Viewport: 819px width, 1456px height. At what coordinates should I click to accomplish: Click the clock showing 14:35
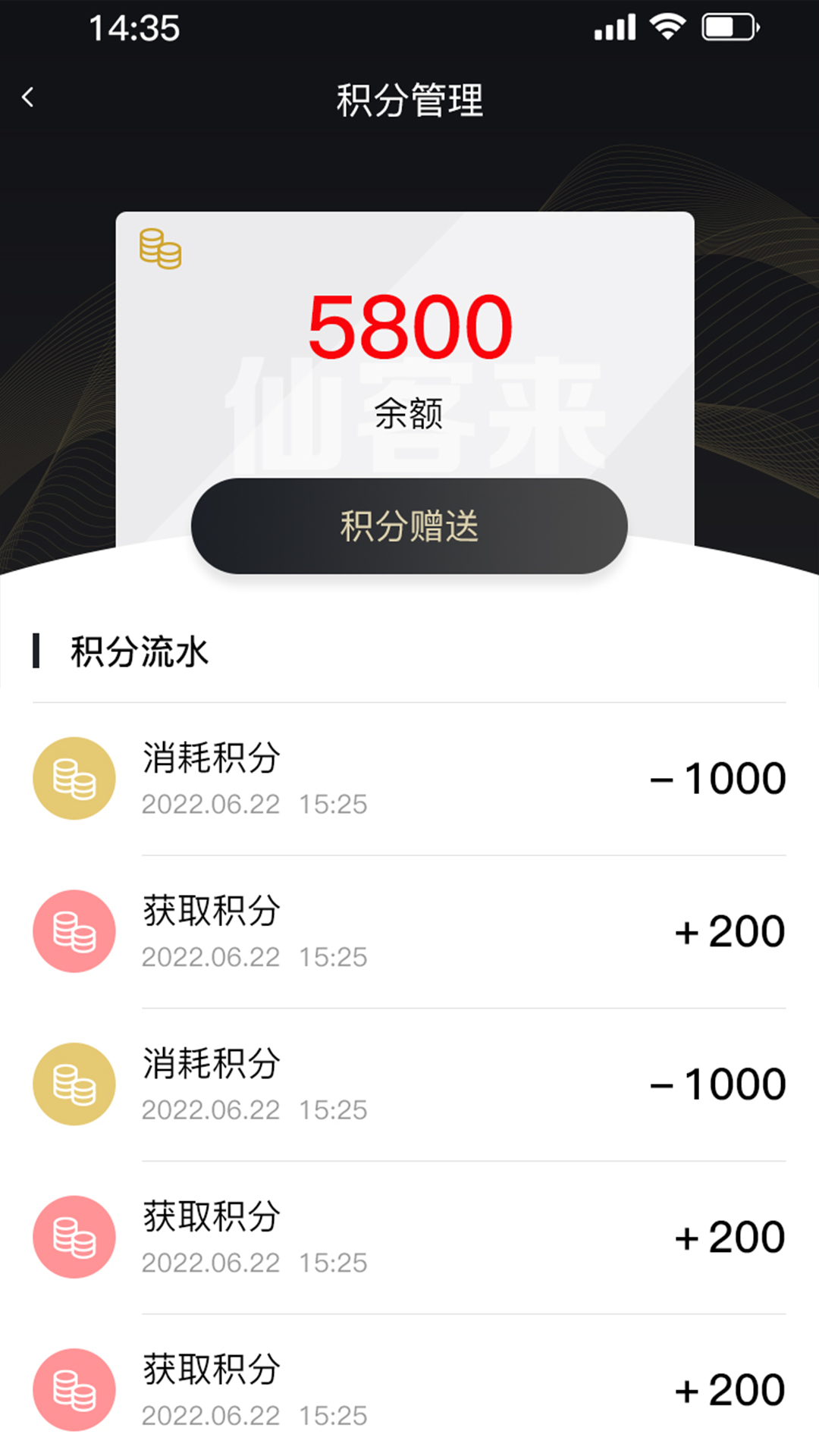click(133, 27)
